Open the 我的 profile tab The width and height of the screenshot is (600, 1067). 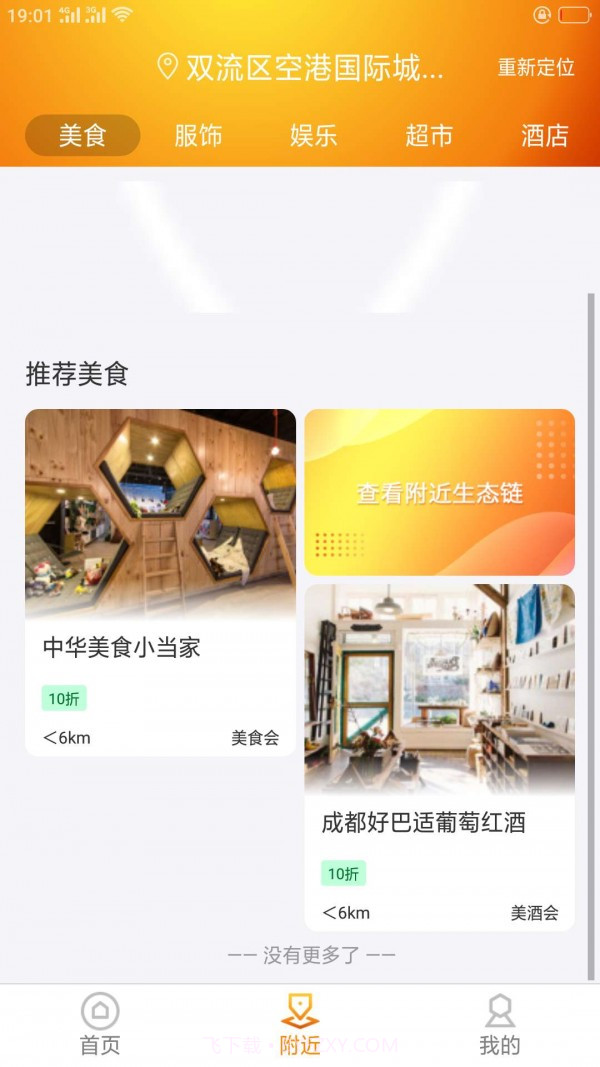[x=500, y=1024]
